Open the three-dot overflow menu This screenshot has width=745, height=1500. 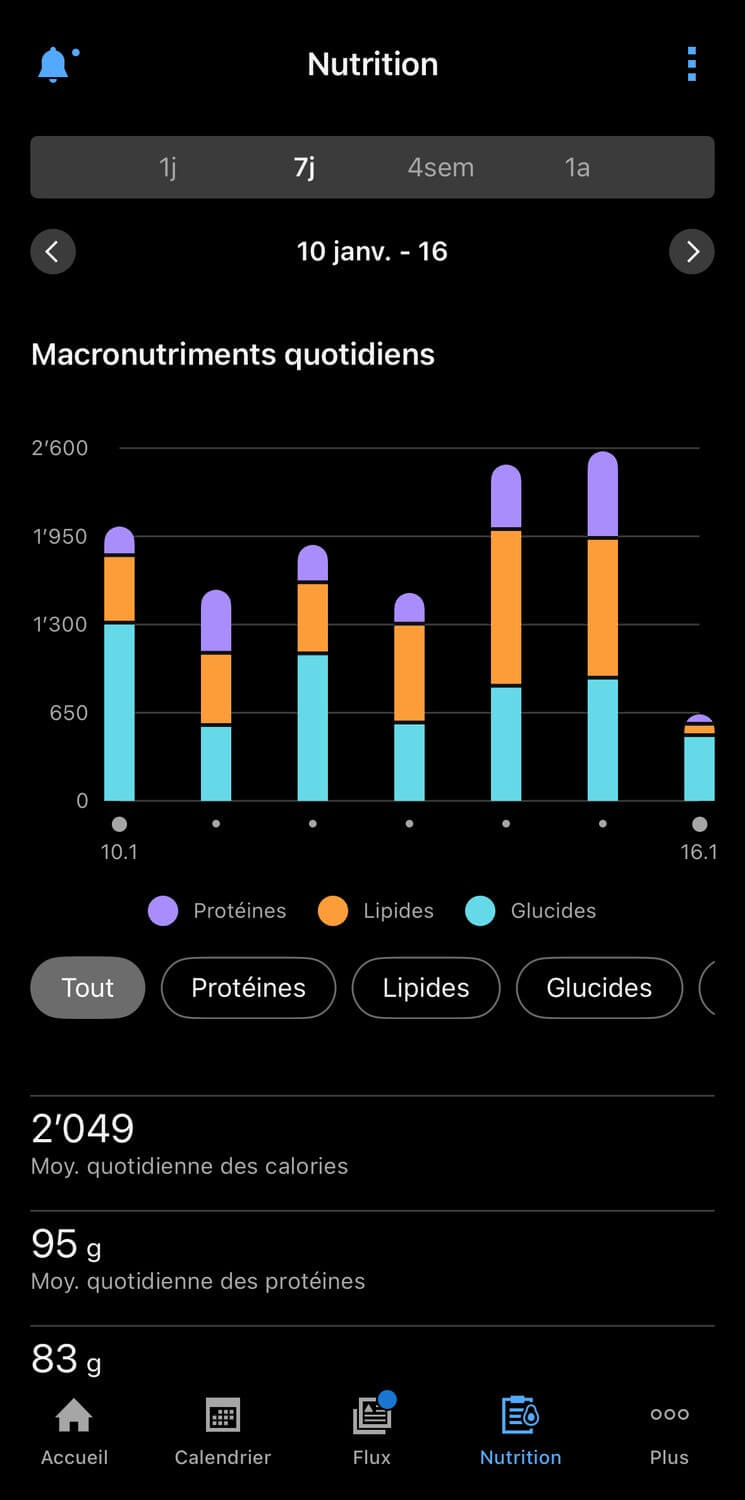point(691,64)
